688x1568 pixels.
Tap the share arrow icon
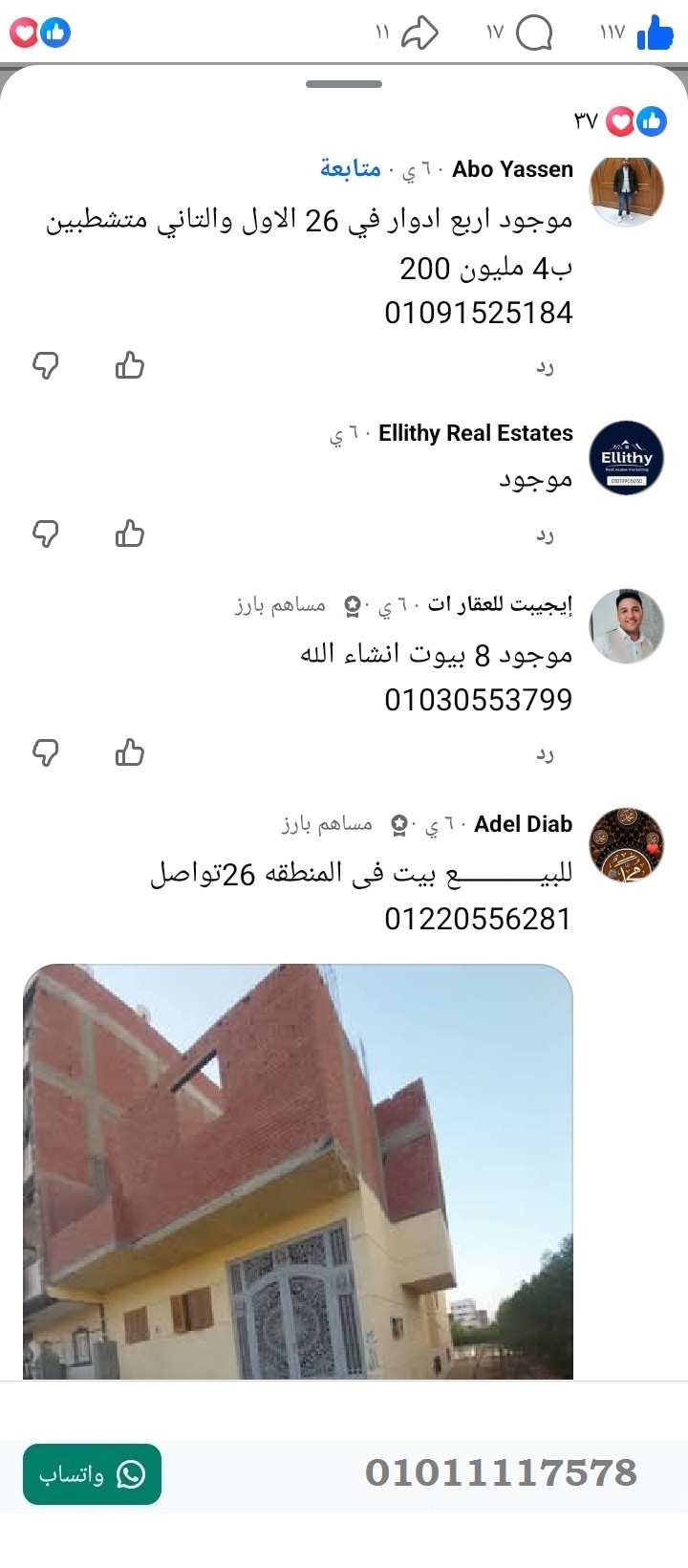418,32
